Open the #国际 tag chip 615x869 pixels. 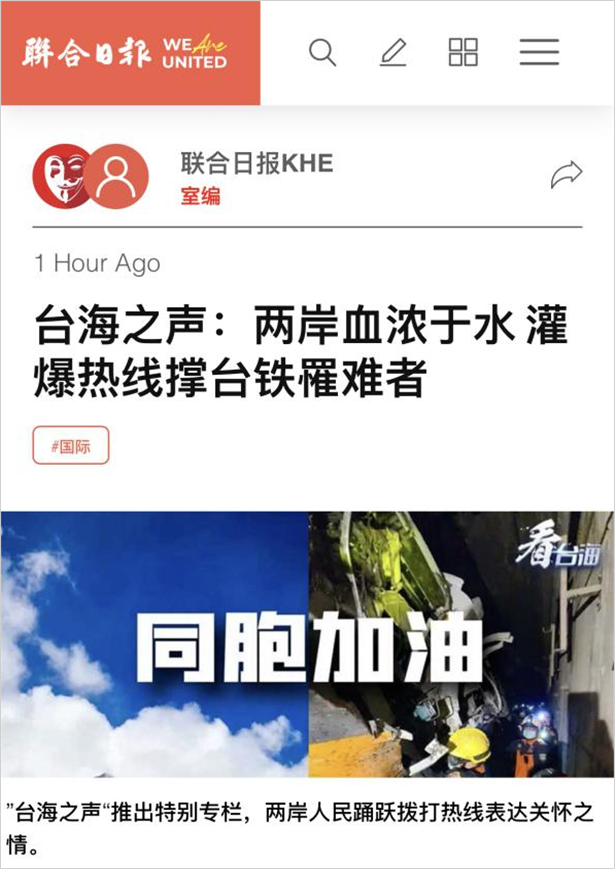pos(71,446)
